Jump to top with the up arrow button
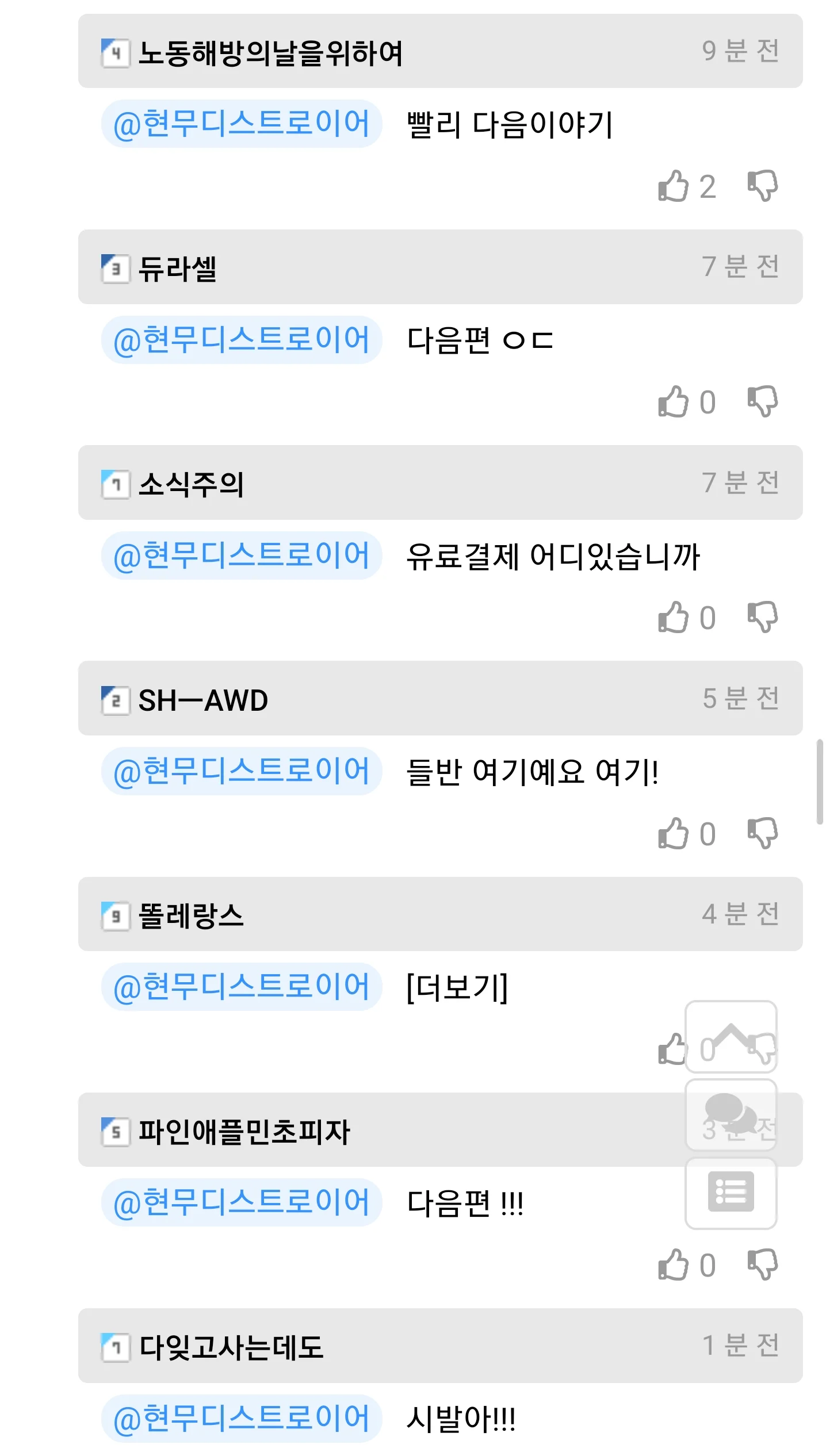The height and width of the screenshot is (1456, 826). coord(731,1036)
